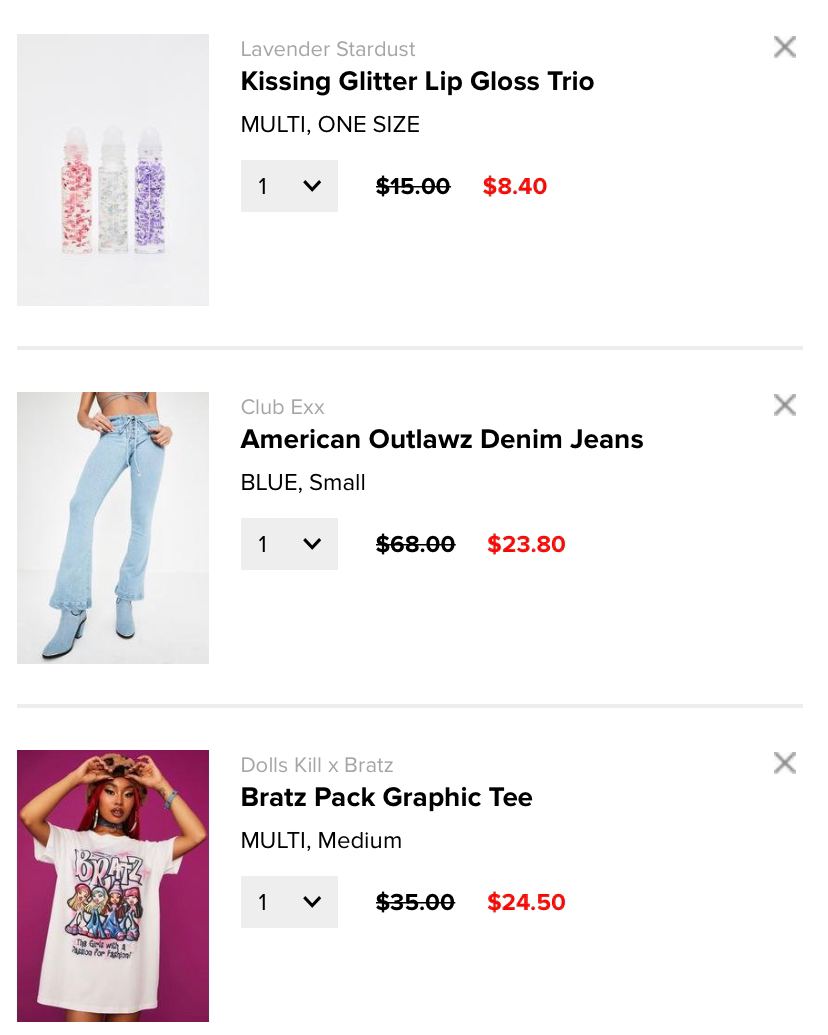This screenshot has height=1035, width=828.
Task: Tap the Bratz Pack Graphic Tee product photo
Action: point(113,886)
